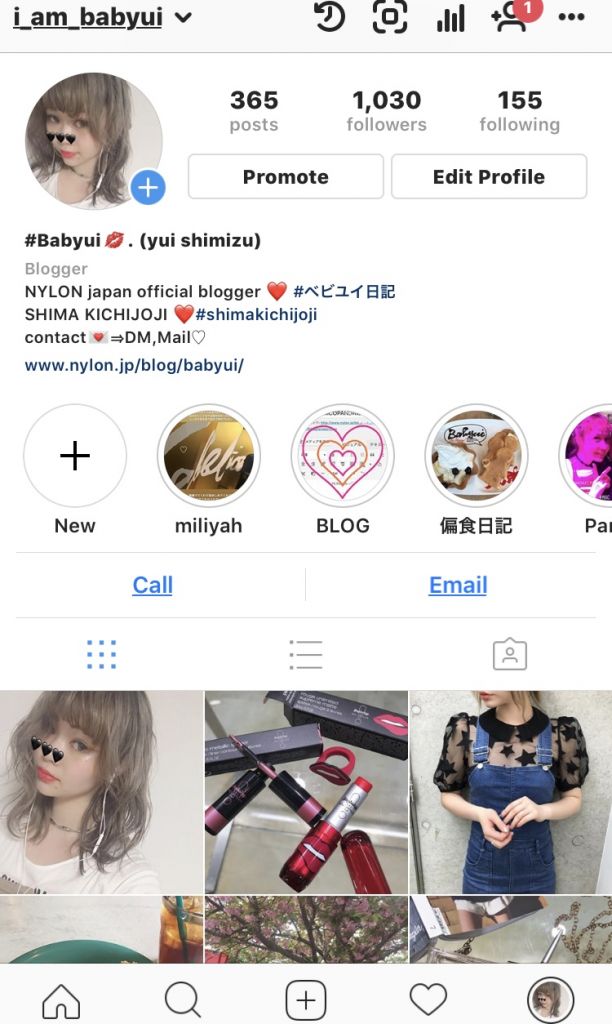Open discover people icon with badge

pos(512,17)
